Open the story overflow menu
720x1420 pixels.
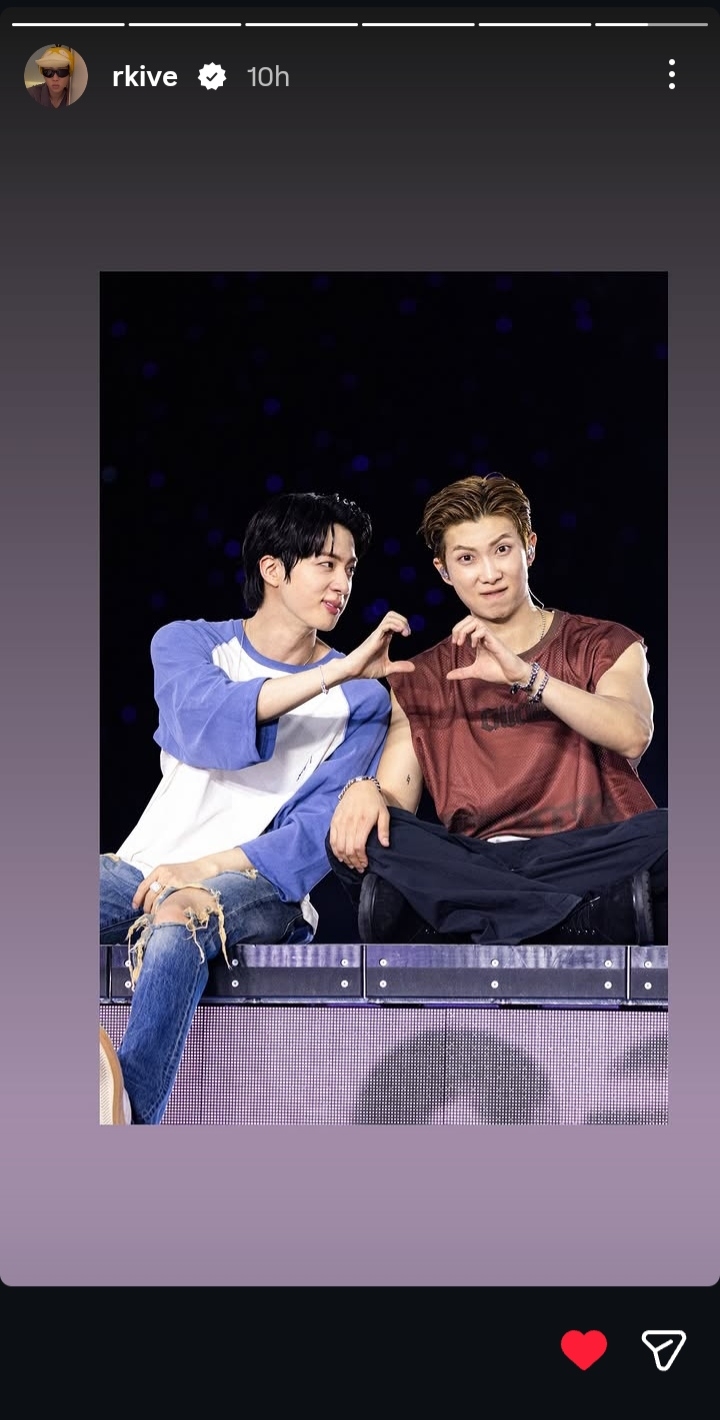click(672, 75)
